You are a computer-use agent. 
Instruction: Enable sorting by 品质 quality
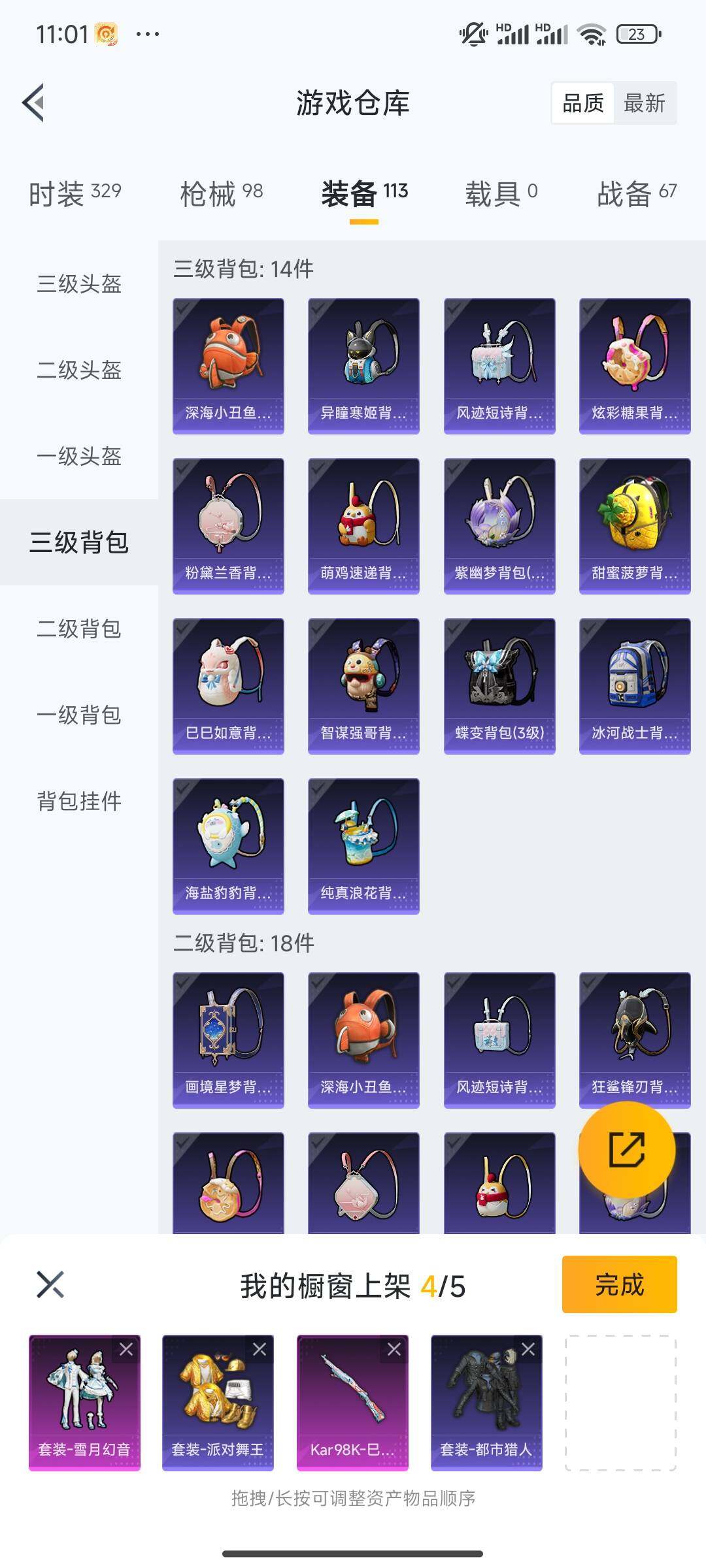point(584,103)
